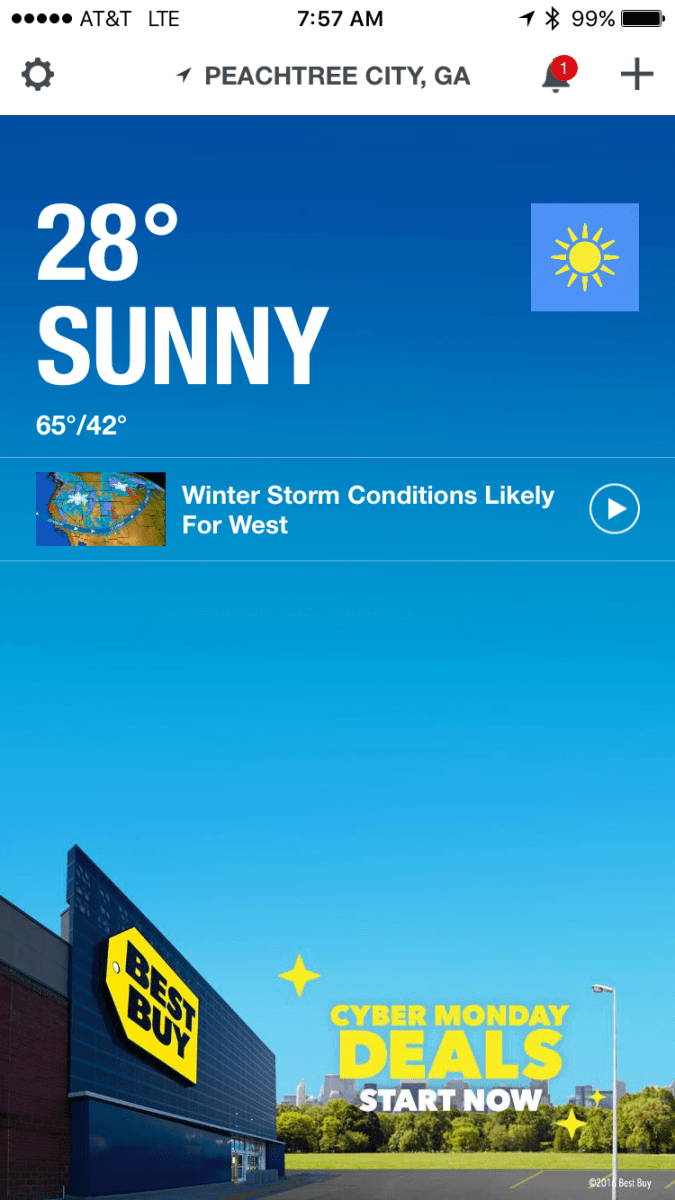Open the settings gear
675x1200 pixels.
coord(38,75)
